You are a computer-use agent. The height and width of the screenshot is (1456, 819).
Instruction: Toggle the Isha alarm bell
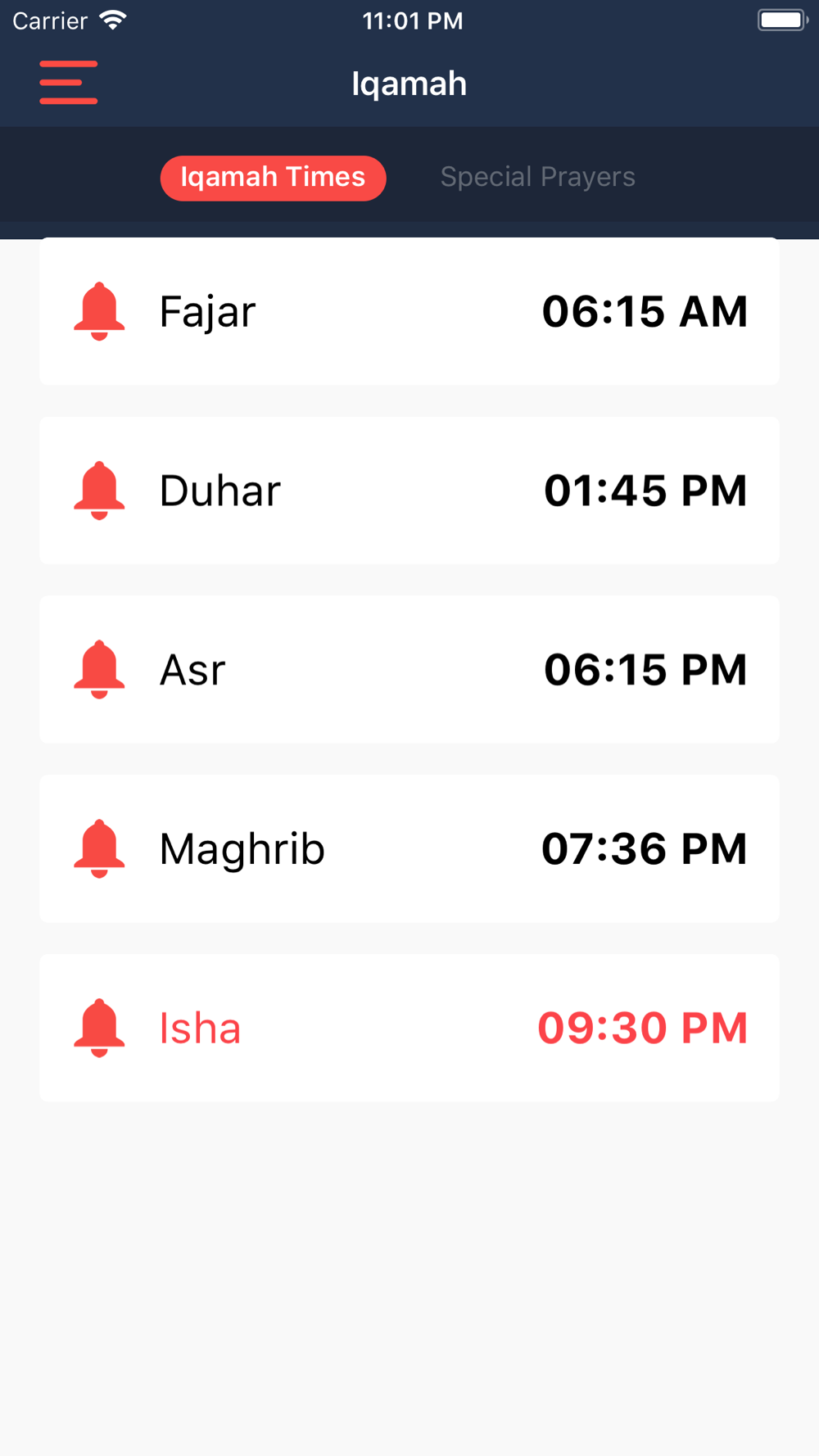99,1028
